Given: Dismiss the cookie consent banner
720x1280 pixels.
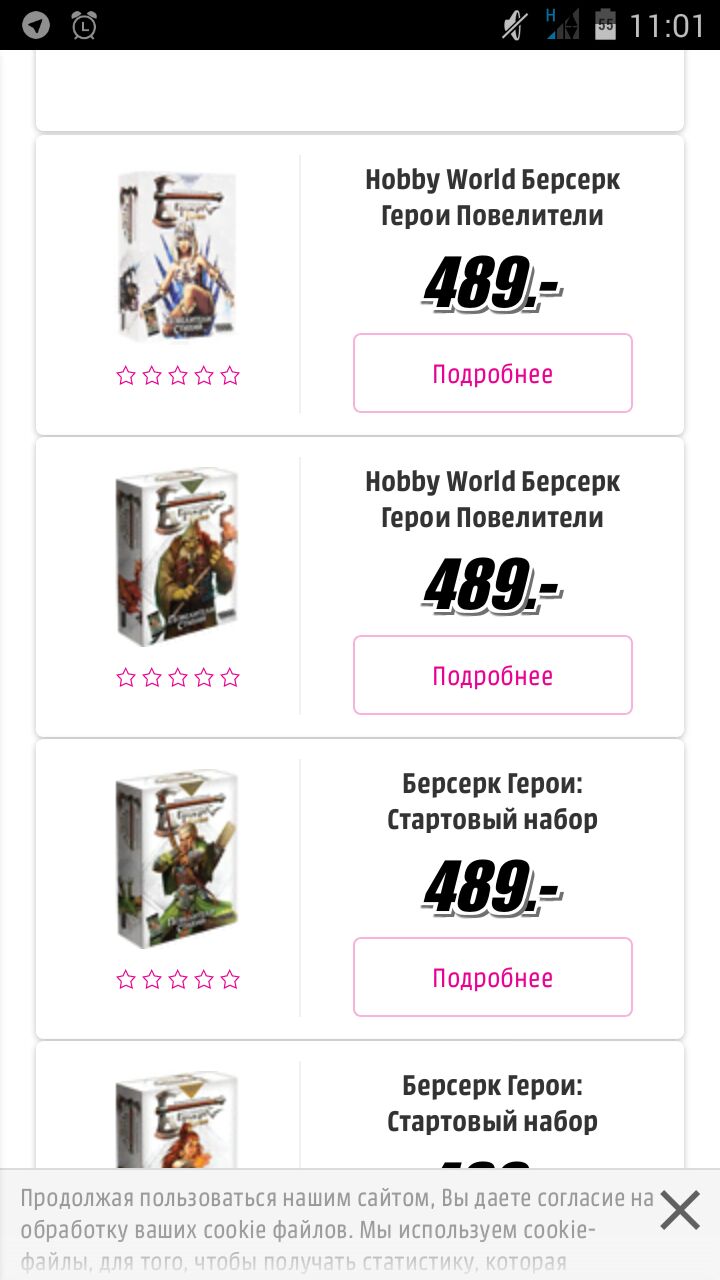Looking at the screenshot, I should coord(679,1211).
